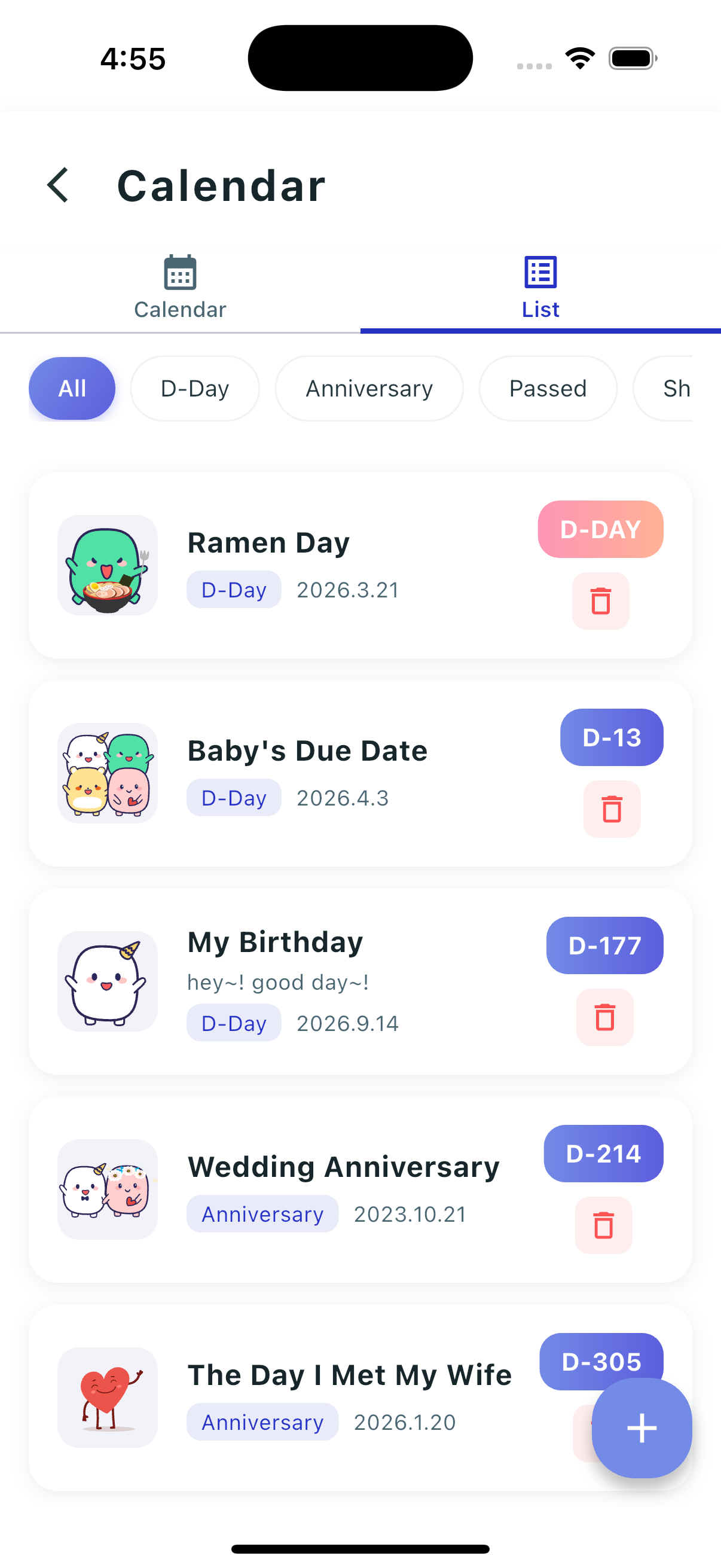
Task: Show only Anniversary events via chip
Action: click(x=369, y=388)
